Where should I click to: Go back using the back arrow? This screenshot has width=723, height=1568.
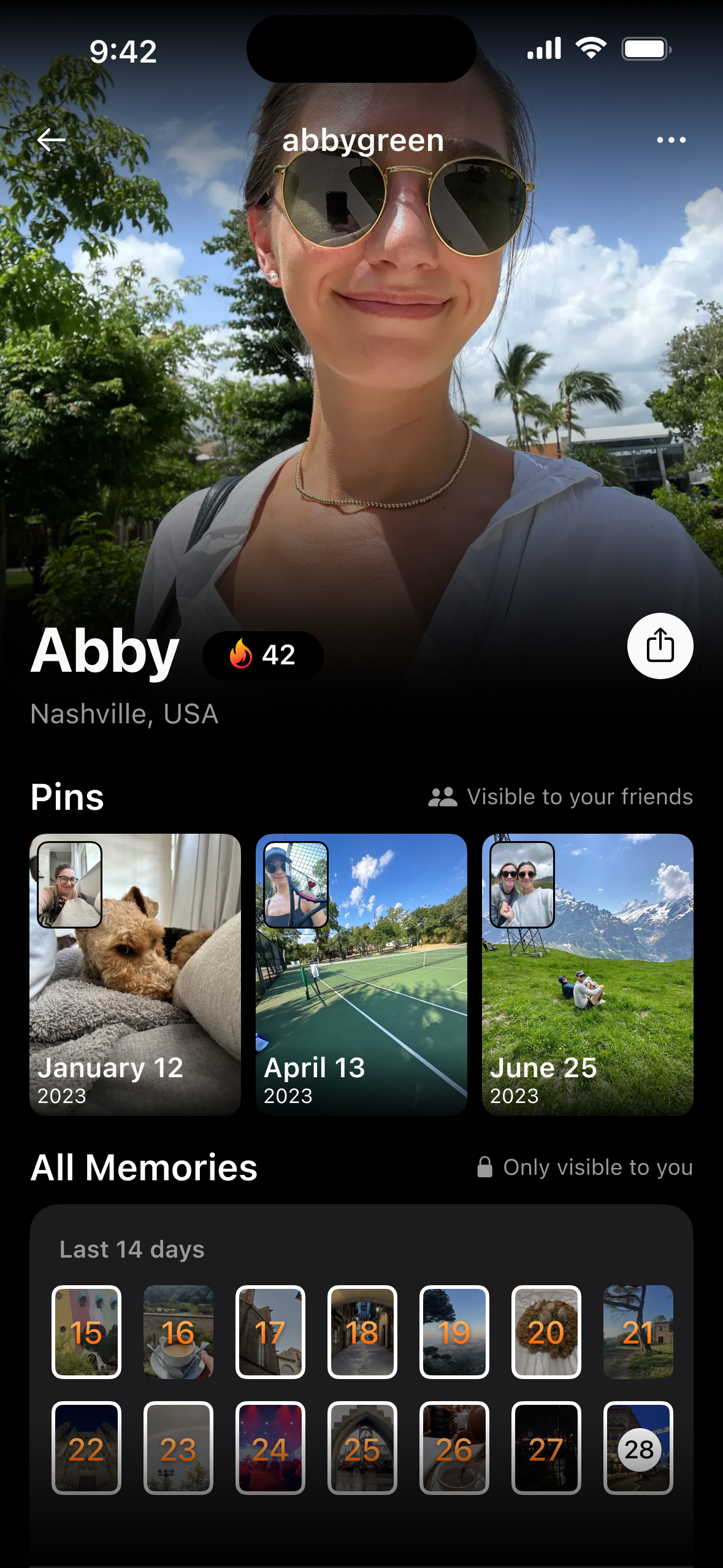52,139
